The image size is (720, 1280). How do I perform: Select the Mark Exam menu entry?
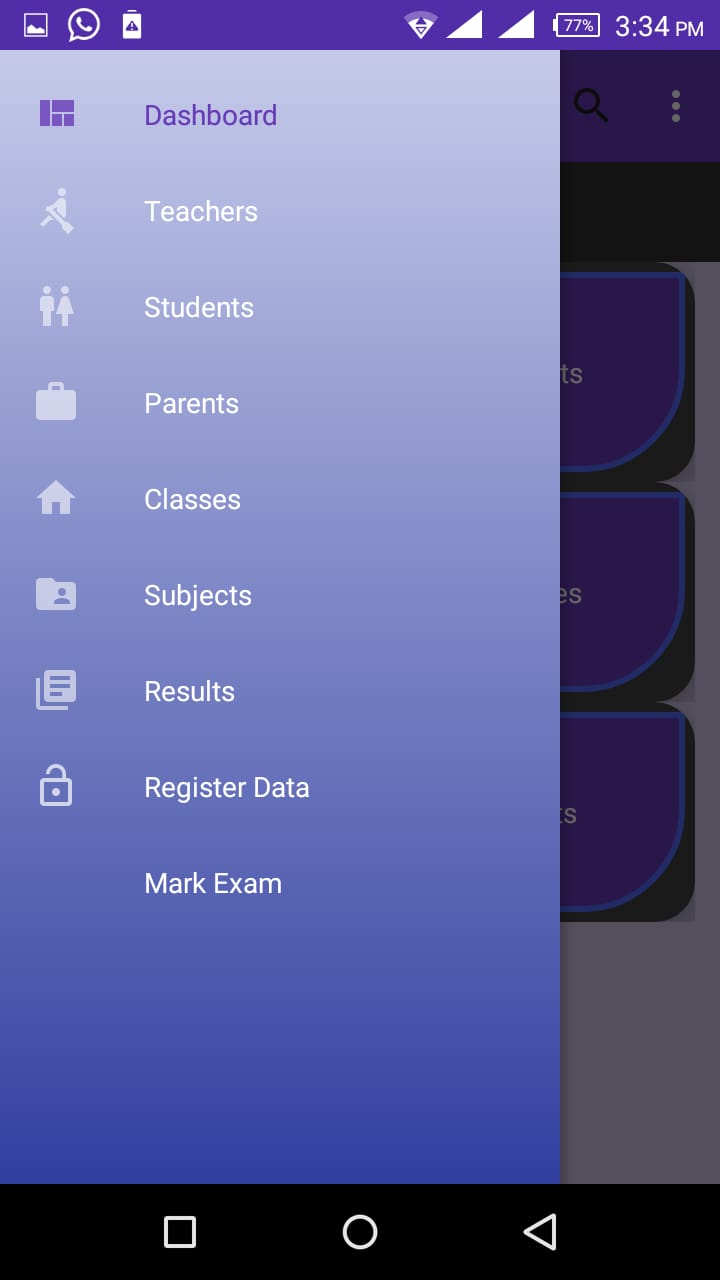click(x=212, y=882)
